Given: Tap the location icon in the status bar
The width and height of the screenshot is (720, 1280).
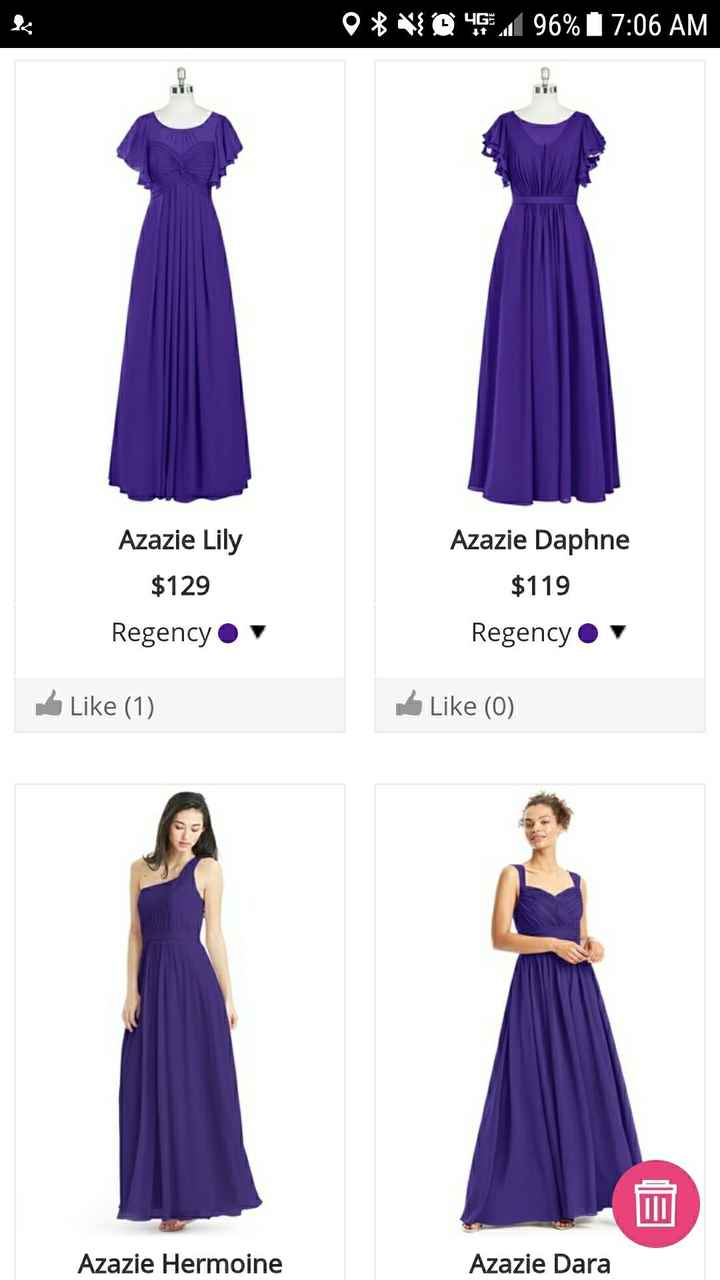Looking at the screenshot, I should tap(350, 24).
